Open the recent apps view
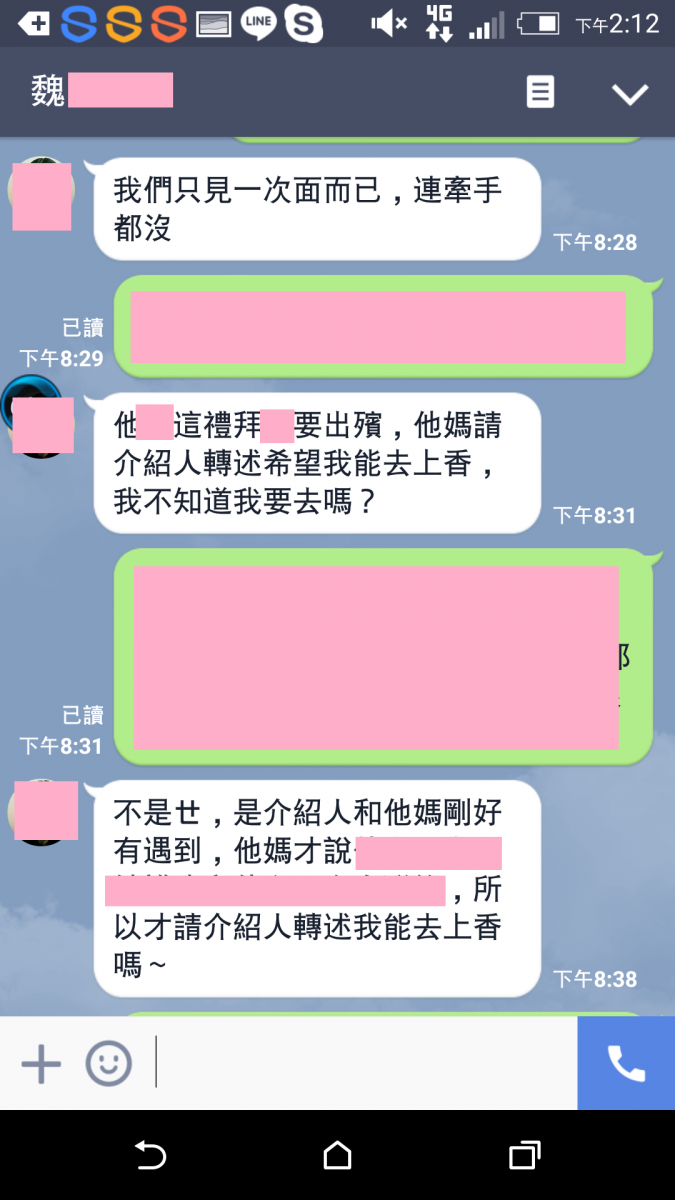Screen dimensions: 675x1200 pyautogui.click(x=524, y=1156)
